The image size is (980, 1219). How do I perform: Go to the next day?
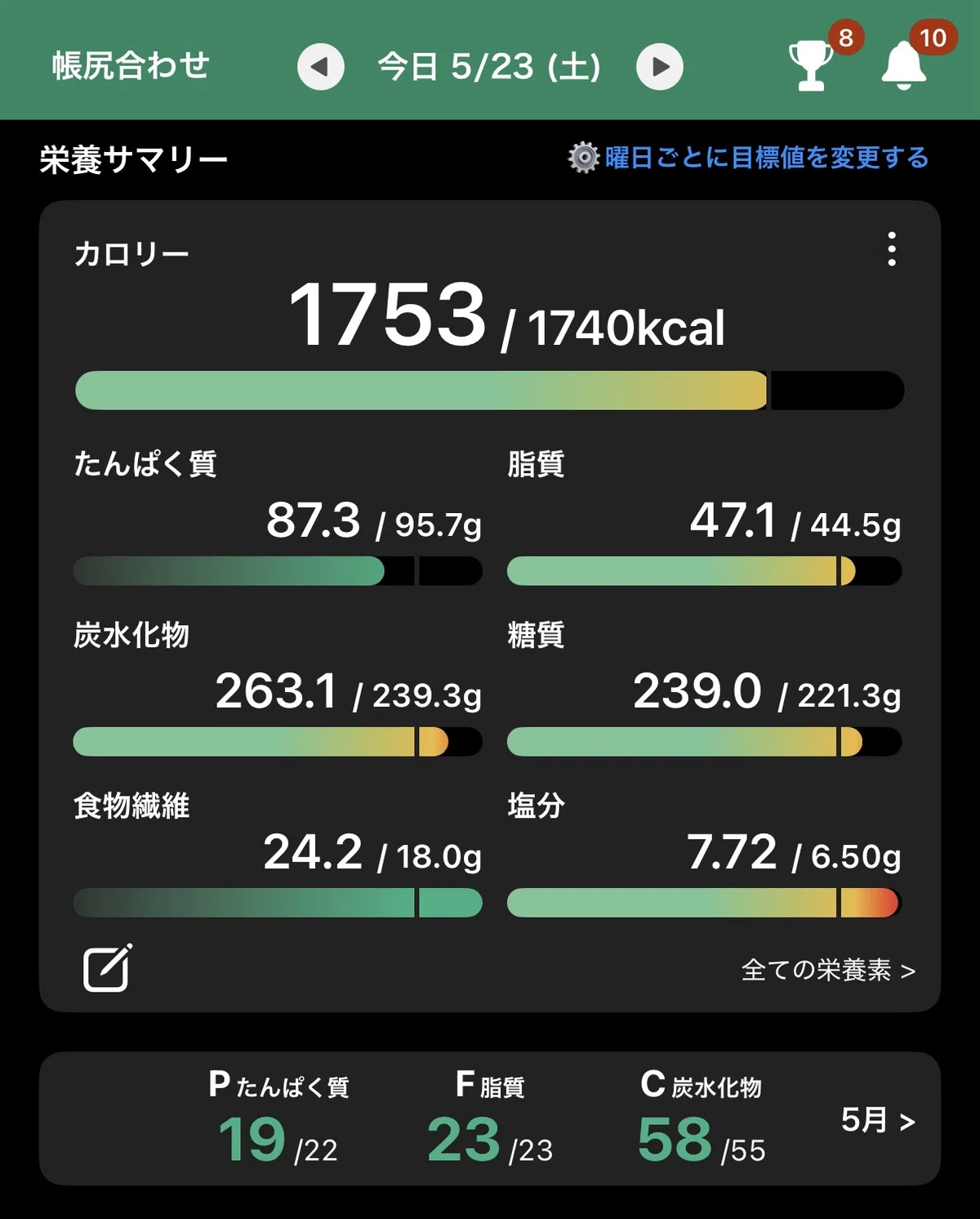660,67
